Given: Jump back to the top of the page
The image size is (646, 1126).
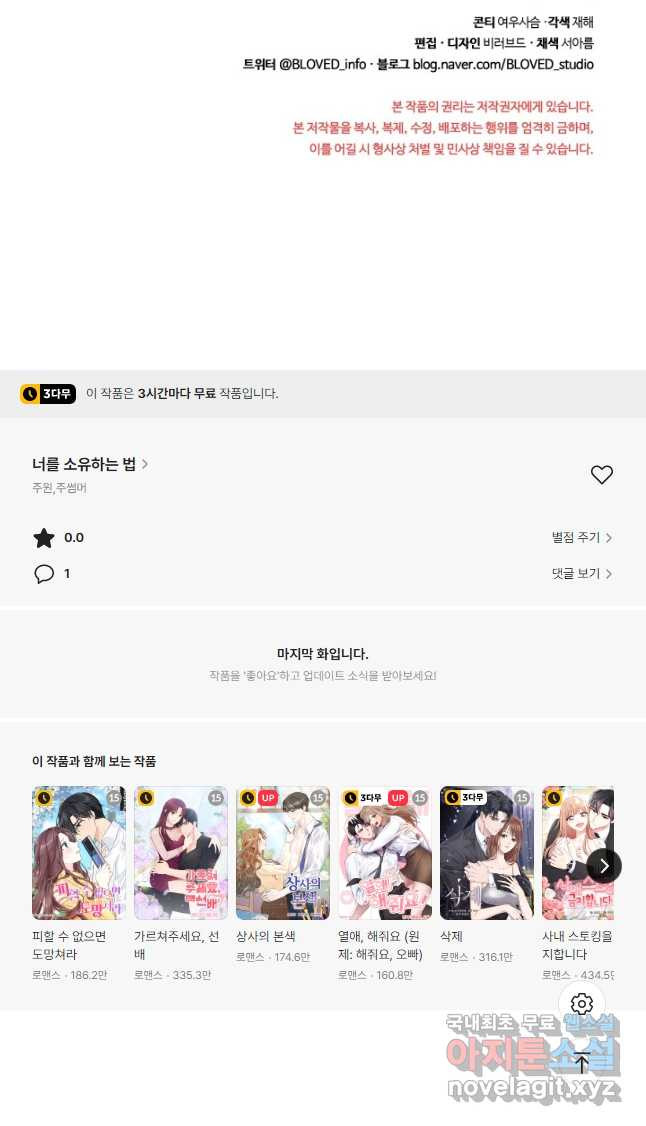Looking at the screenshot, I should click(582, 1062).
